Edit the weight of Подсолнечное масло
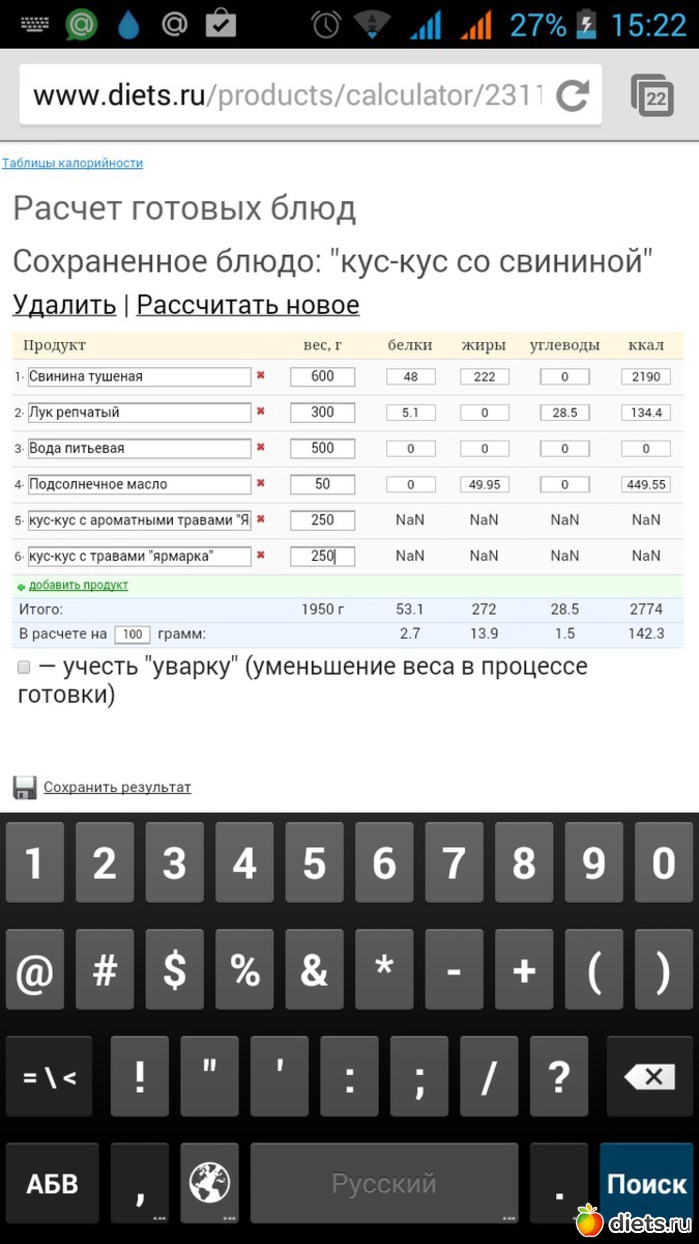 point(322,484)
